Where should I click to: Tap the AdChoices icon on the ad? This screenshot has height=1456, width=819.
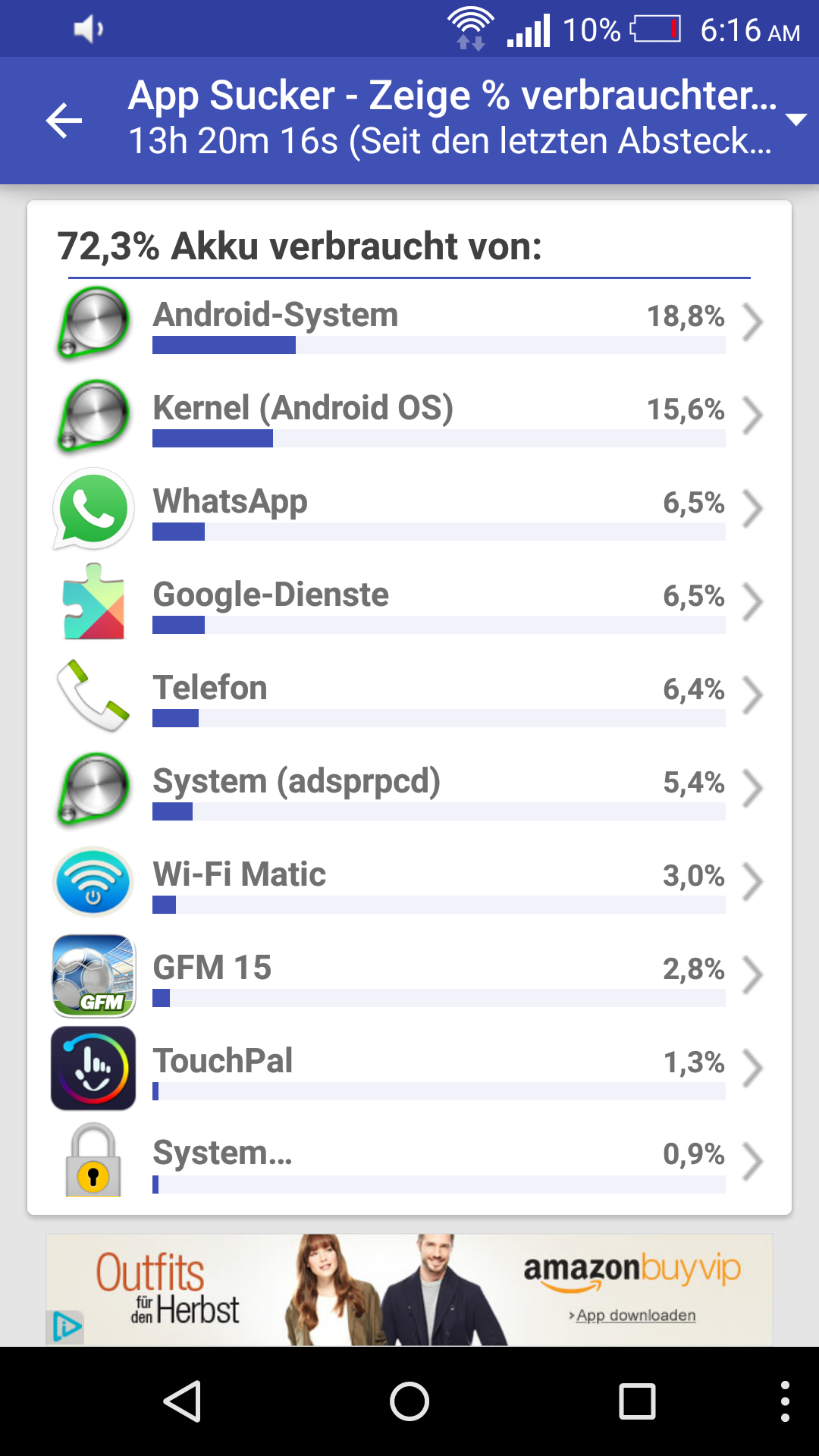pyautogui.click(x=65, y=1327)
